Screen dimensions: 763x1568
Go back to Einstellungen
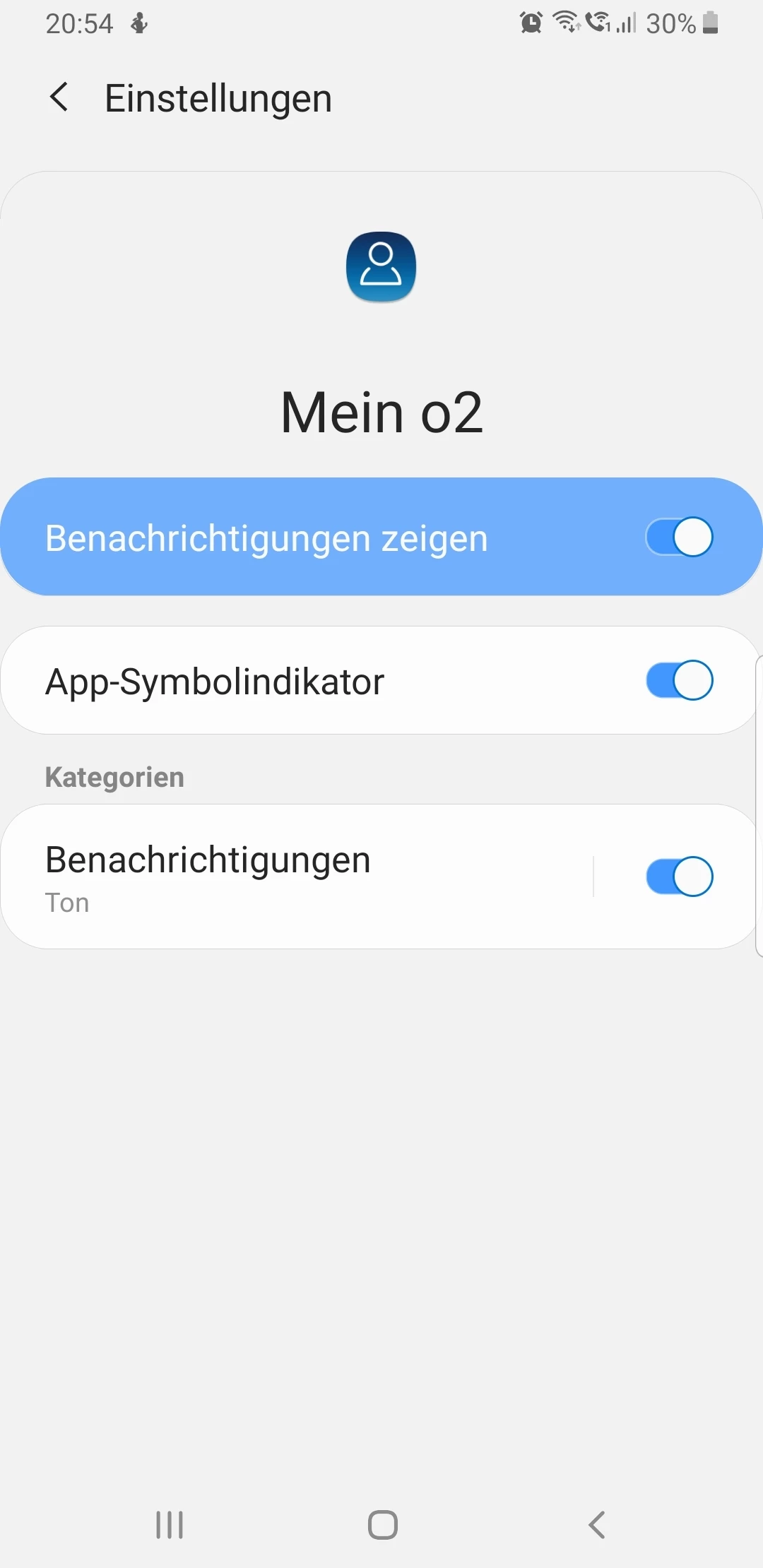tap(59, 97)
